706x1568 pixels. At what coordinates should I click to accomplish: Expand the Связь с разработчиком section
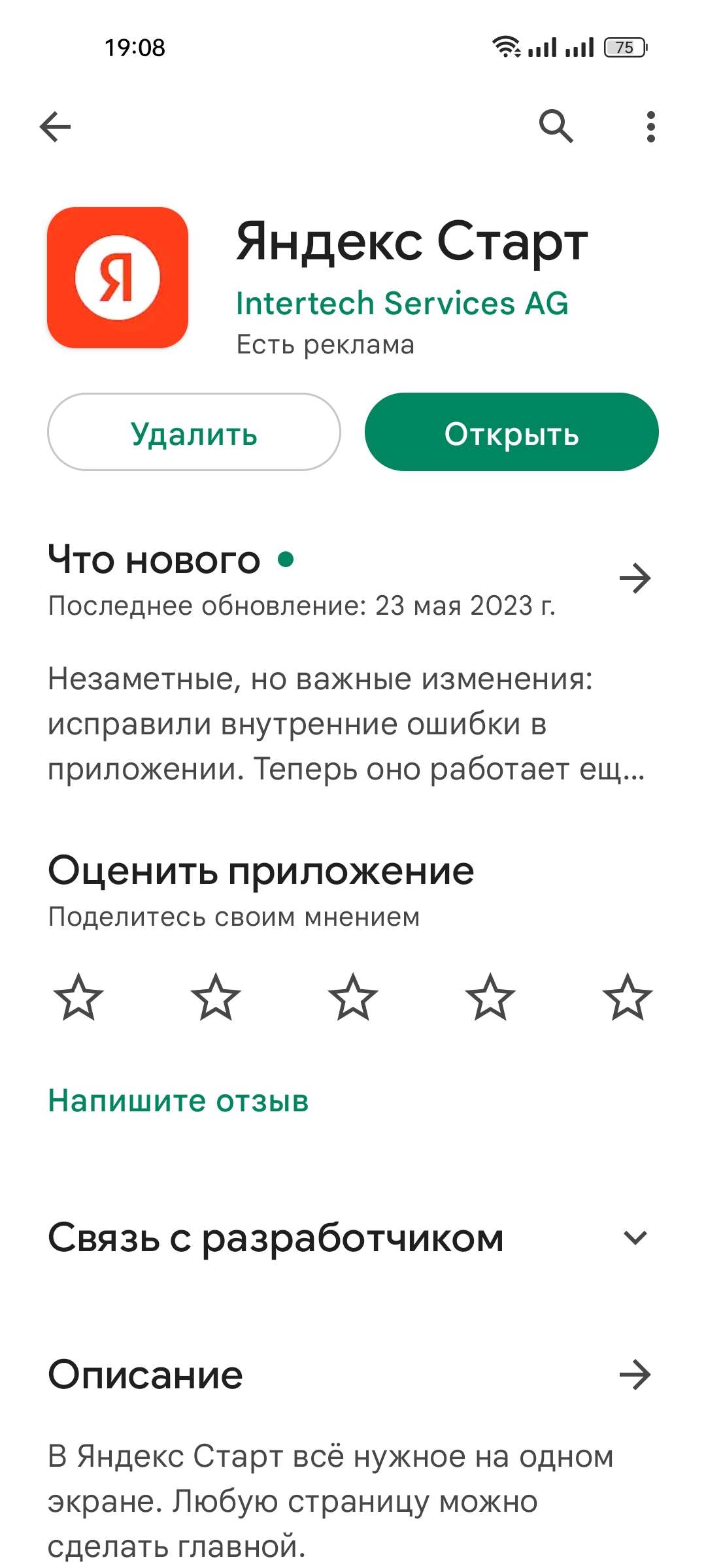635,1238
